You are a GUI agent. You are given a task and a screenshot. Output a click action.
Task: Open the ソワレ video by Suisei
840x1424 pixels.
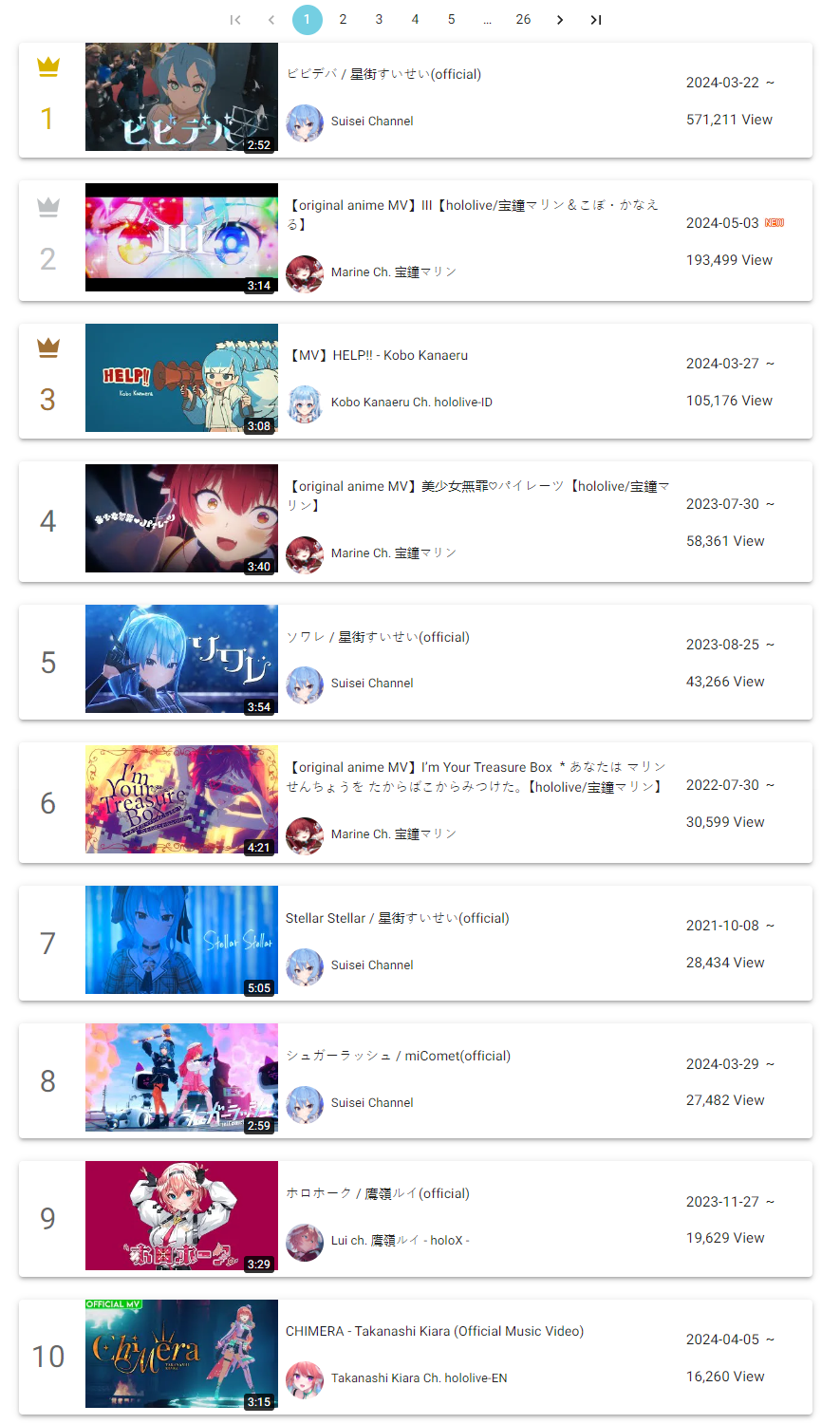coord(378,637)
